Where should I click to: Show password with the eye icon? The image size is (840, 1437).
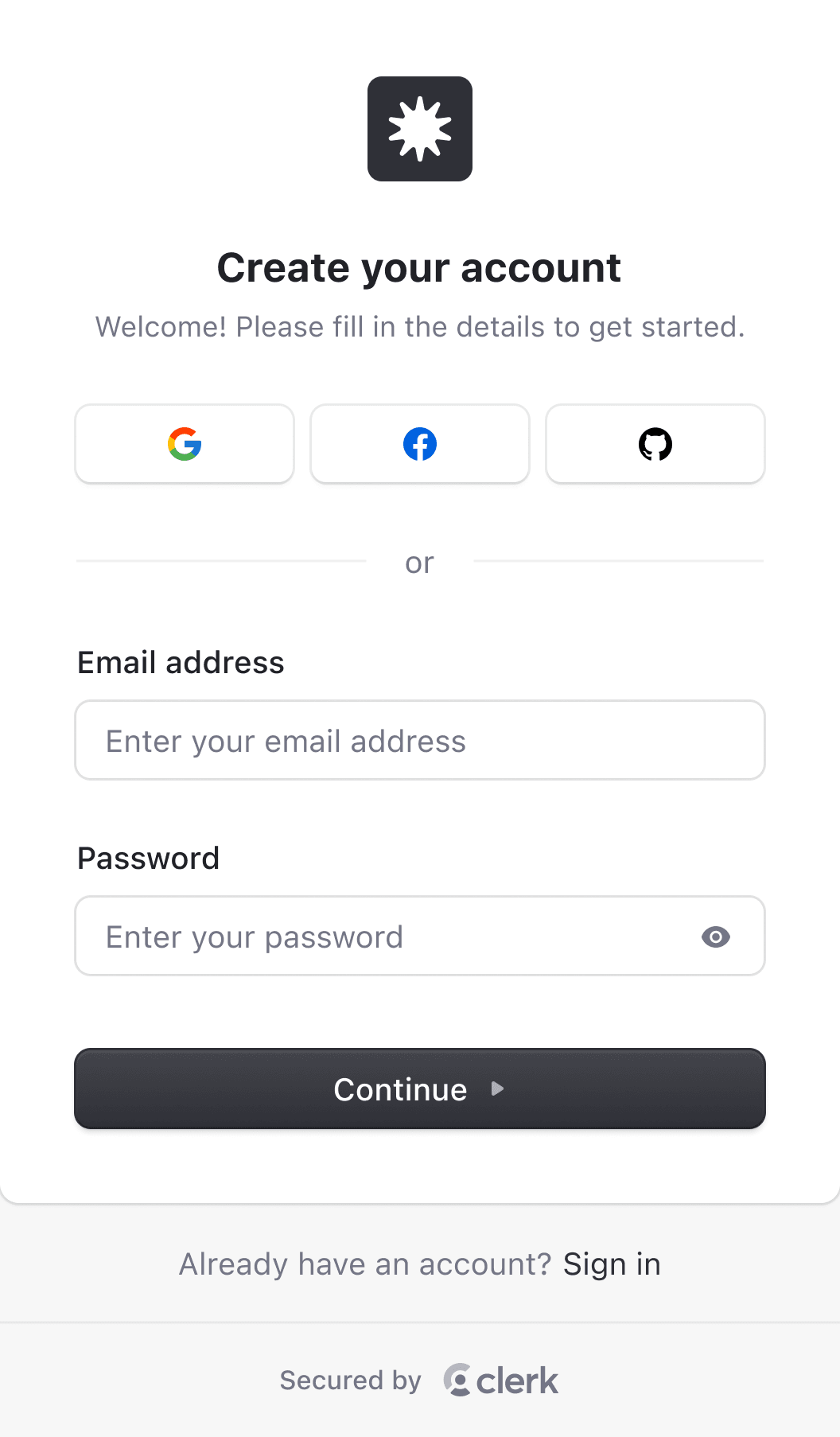click(x=716, y=937)
